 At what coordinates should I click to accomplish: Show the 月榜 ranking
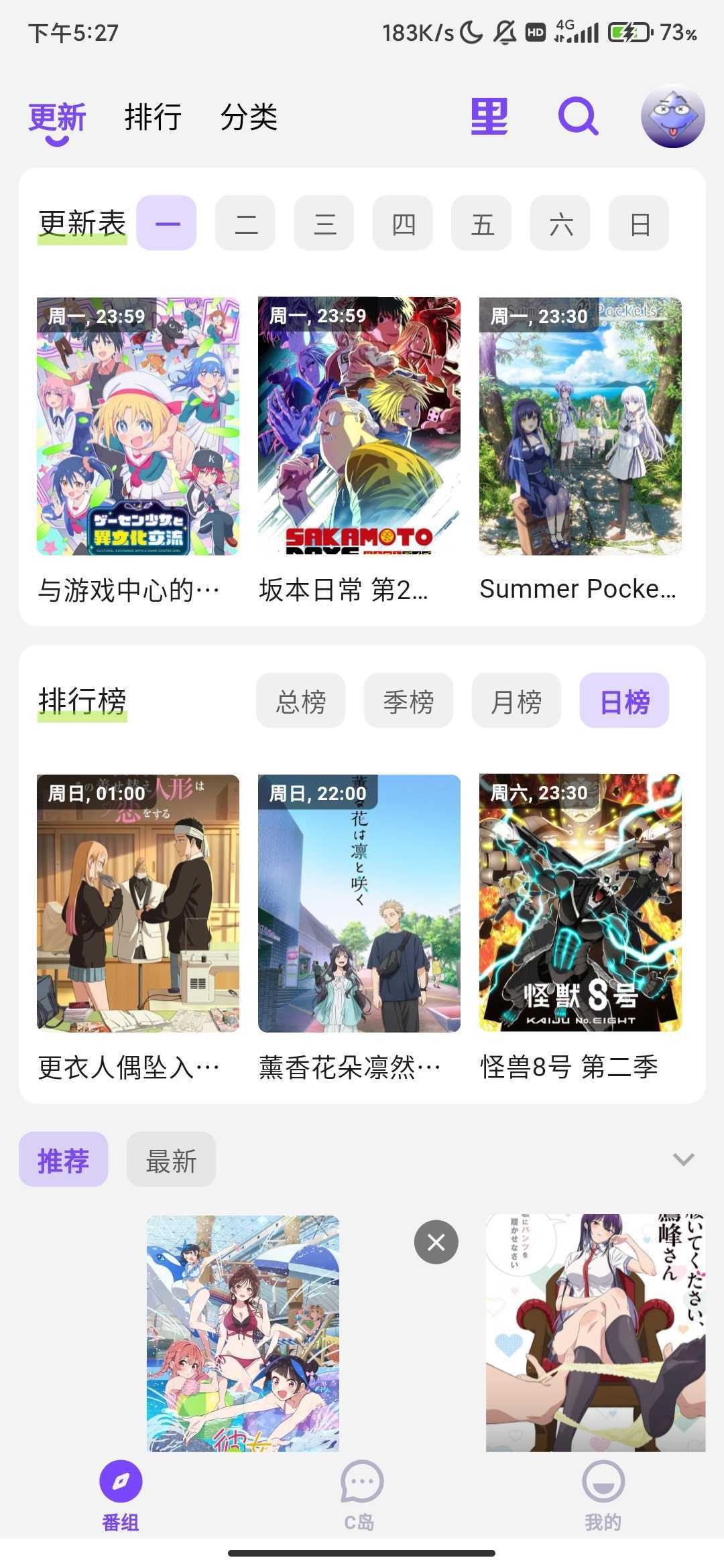pos(516,701)
